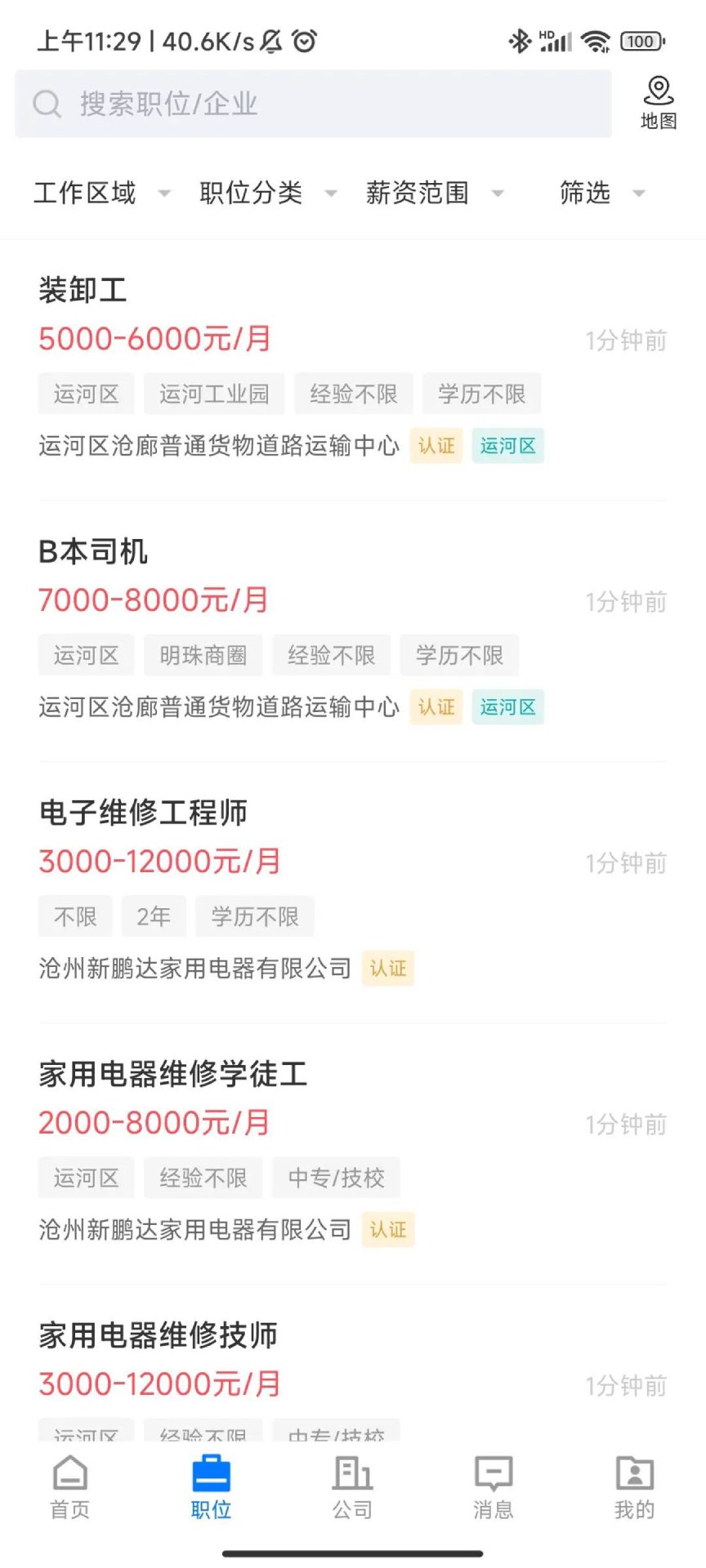
Task: Open the 筛选 filter menu
Action: (599, 193)
